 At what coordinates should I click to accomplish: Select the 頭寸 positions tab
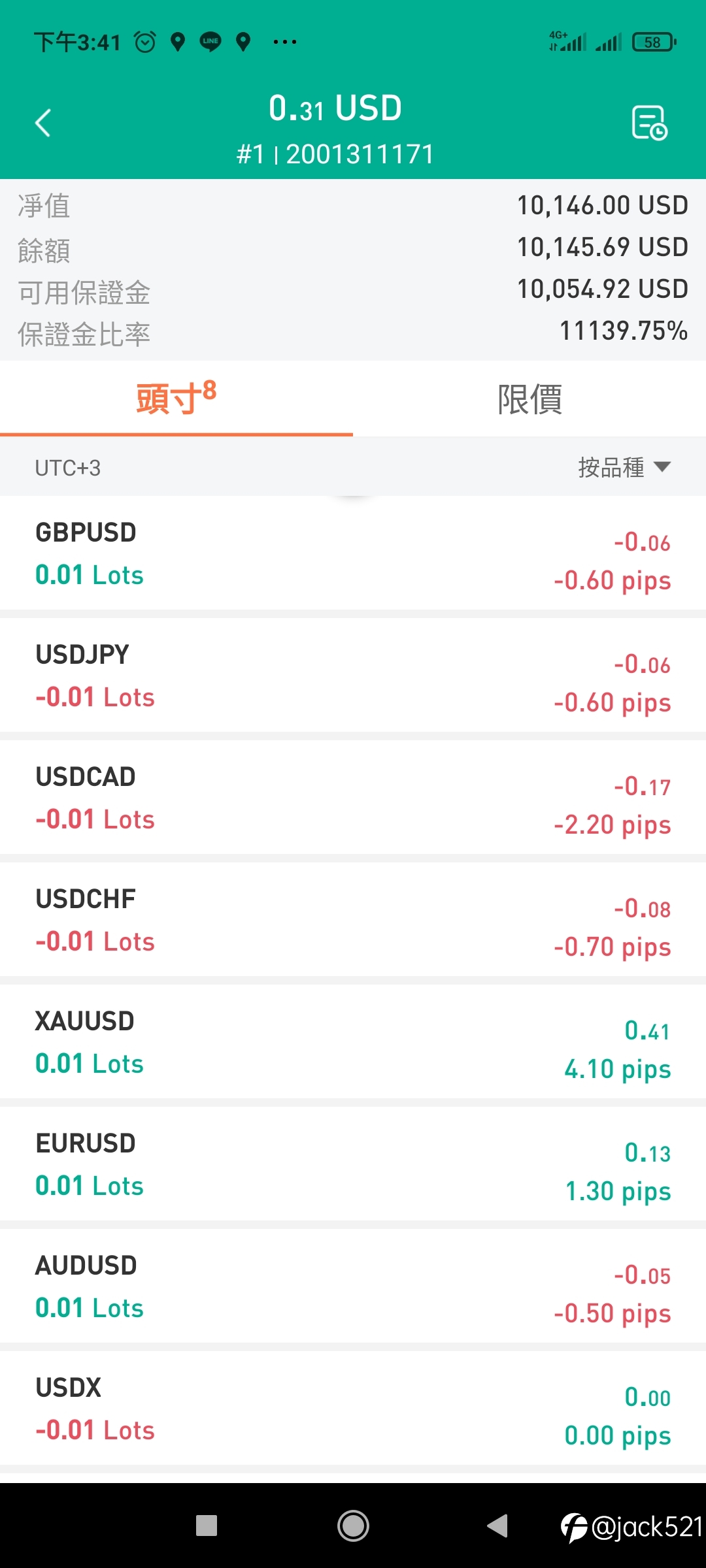[176, 399]
